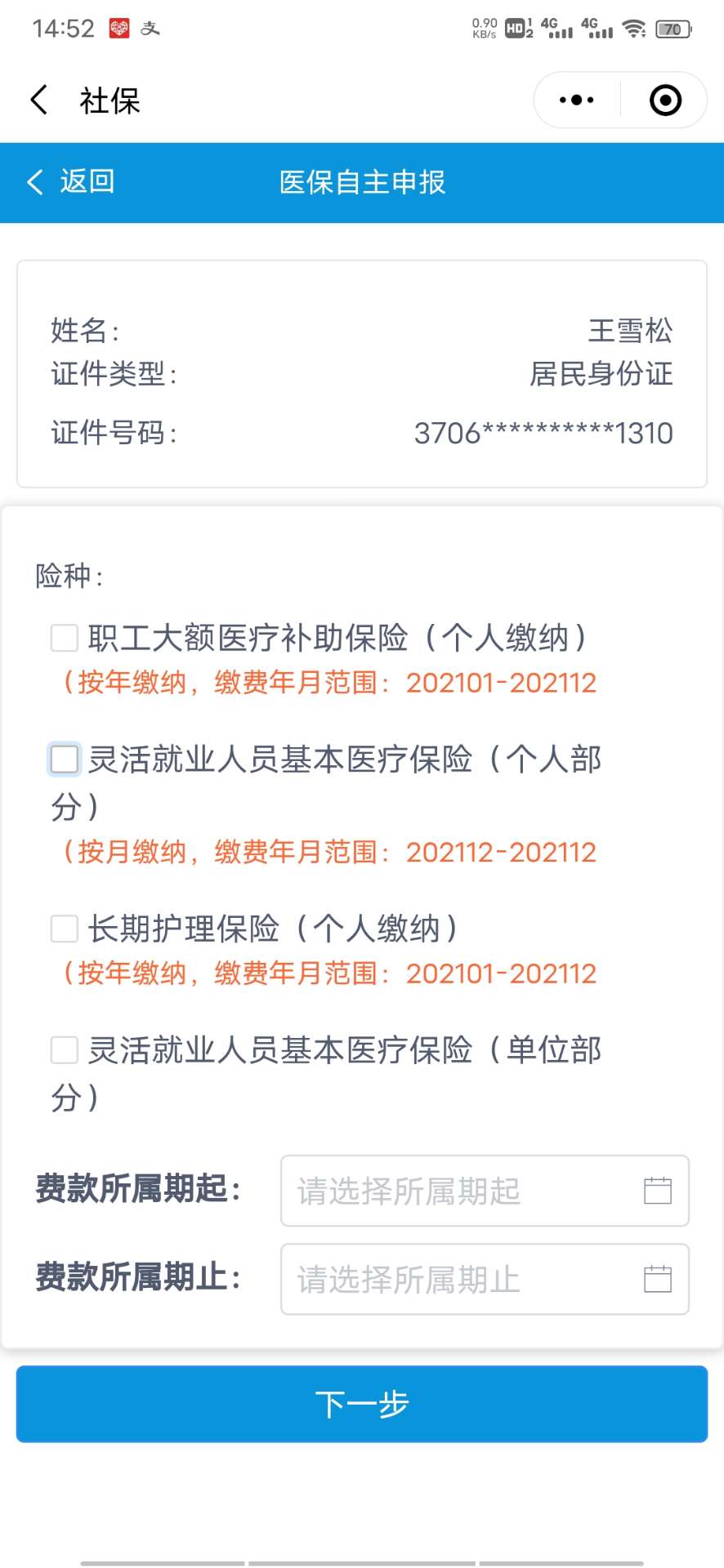
Task: Proceed with the 下一步 button
Action: 362,1404
